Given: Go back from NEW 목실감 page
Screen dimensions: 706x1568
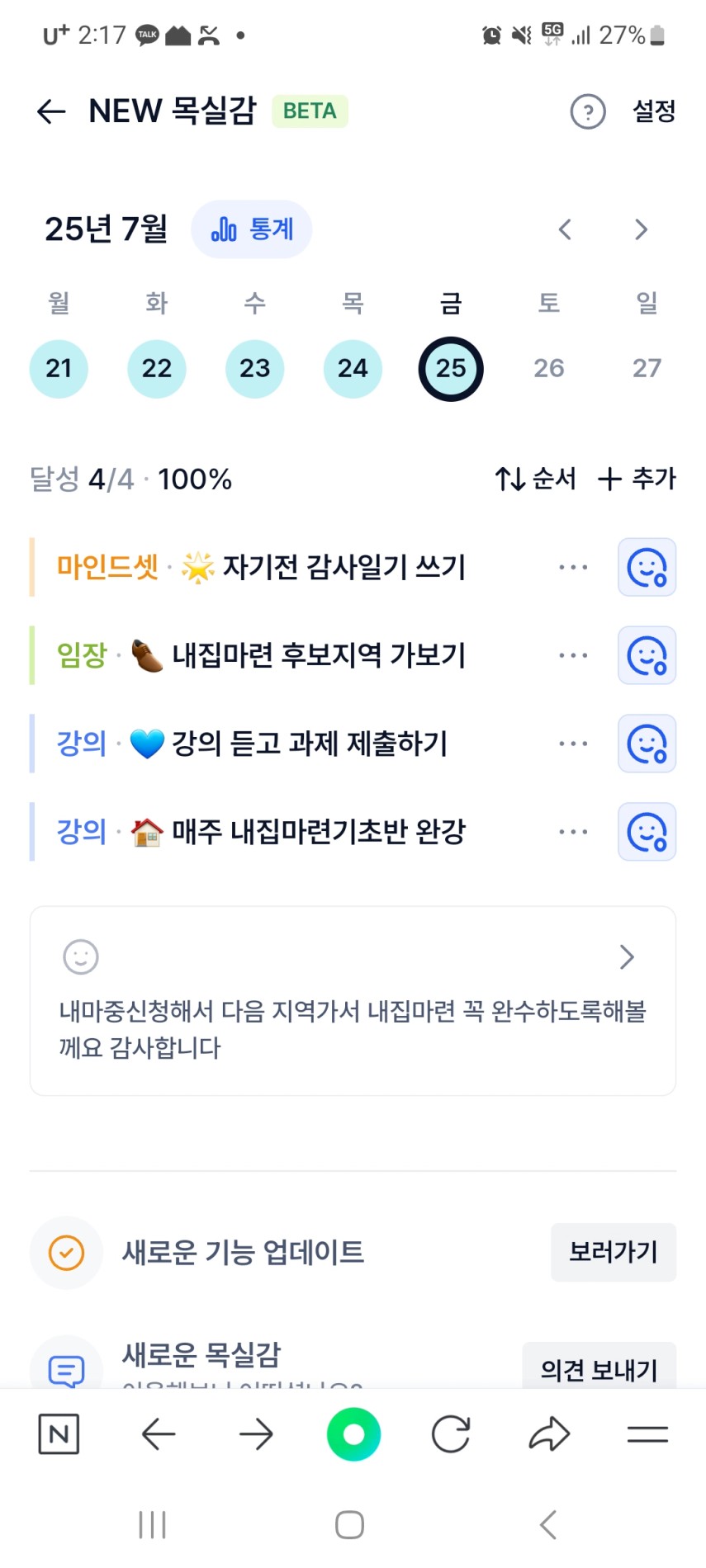Looking at the screenshot, I should pos(51,111).
